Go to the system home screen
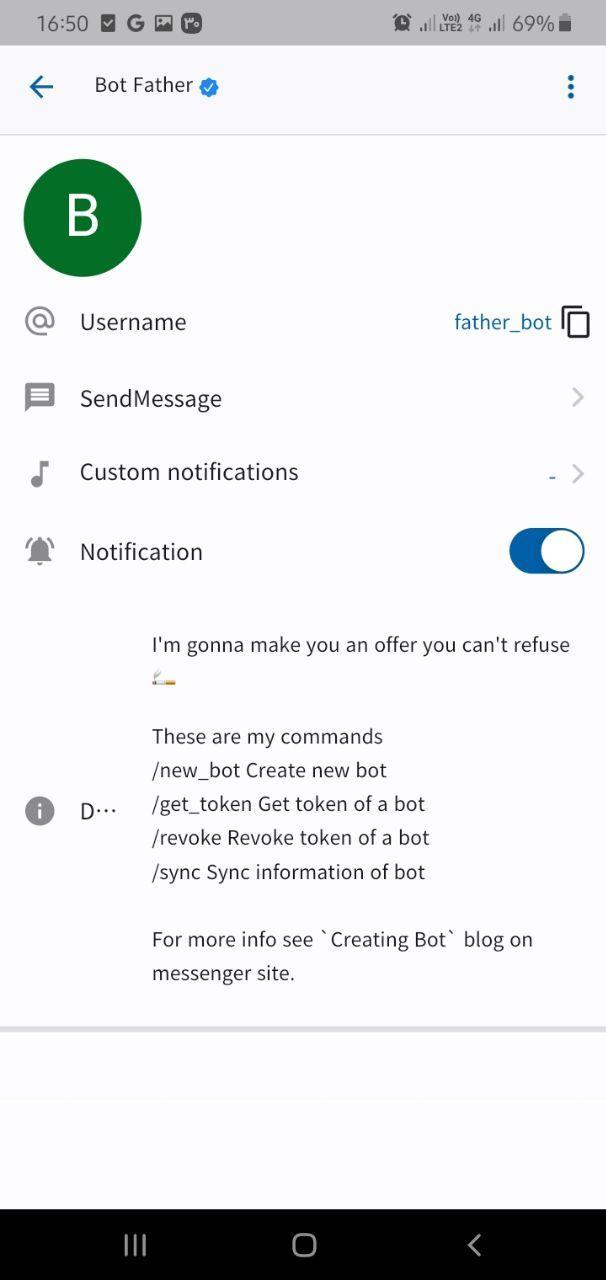 (304, 1244)
